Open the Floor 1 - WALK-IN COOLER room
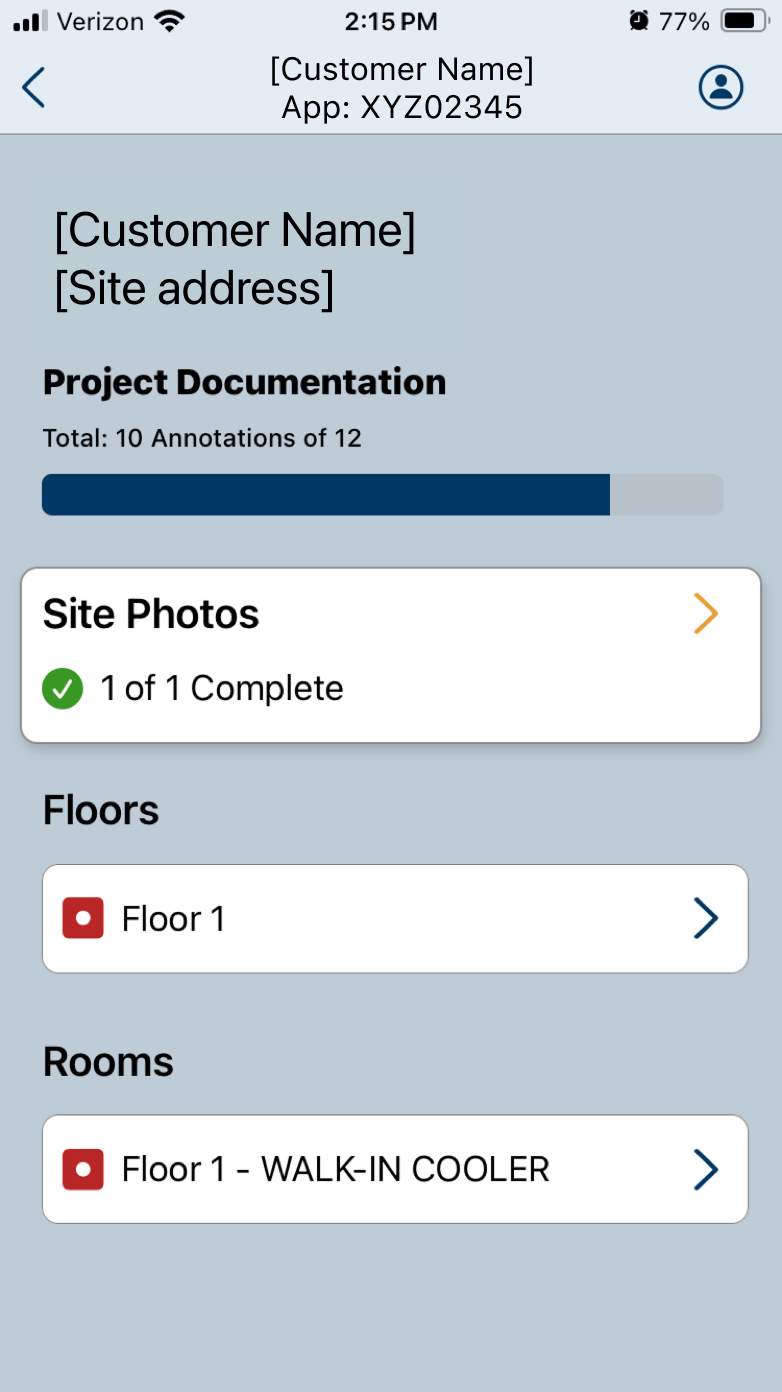Image resolution: width=782 pixels, height=1392 pixels. [x=395, y=1168]
